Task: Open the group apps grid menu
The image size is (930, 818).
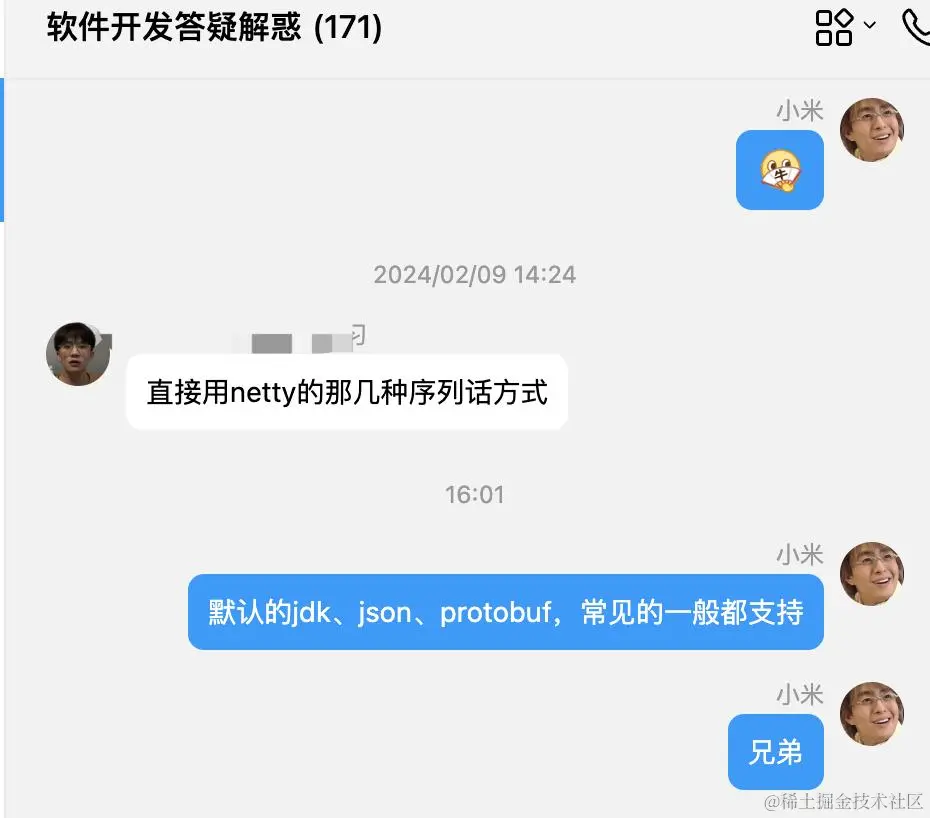Action: tap(835, 27)
